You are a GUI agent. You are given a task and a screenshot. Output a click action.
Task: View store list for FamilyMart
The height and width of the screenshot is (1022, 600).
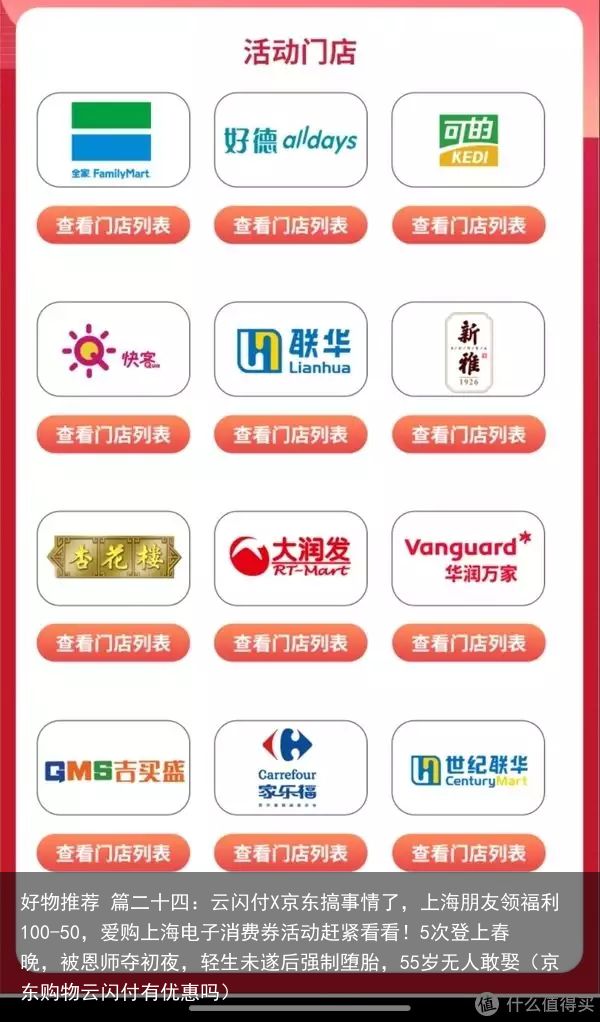(113, 225)
